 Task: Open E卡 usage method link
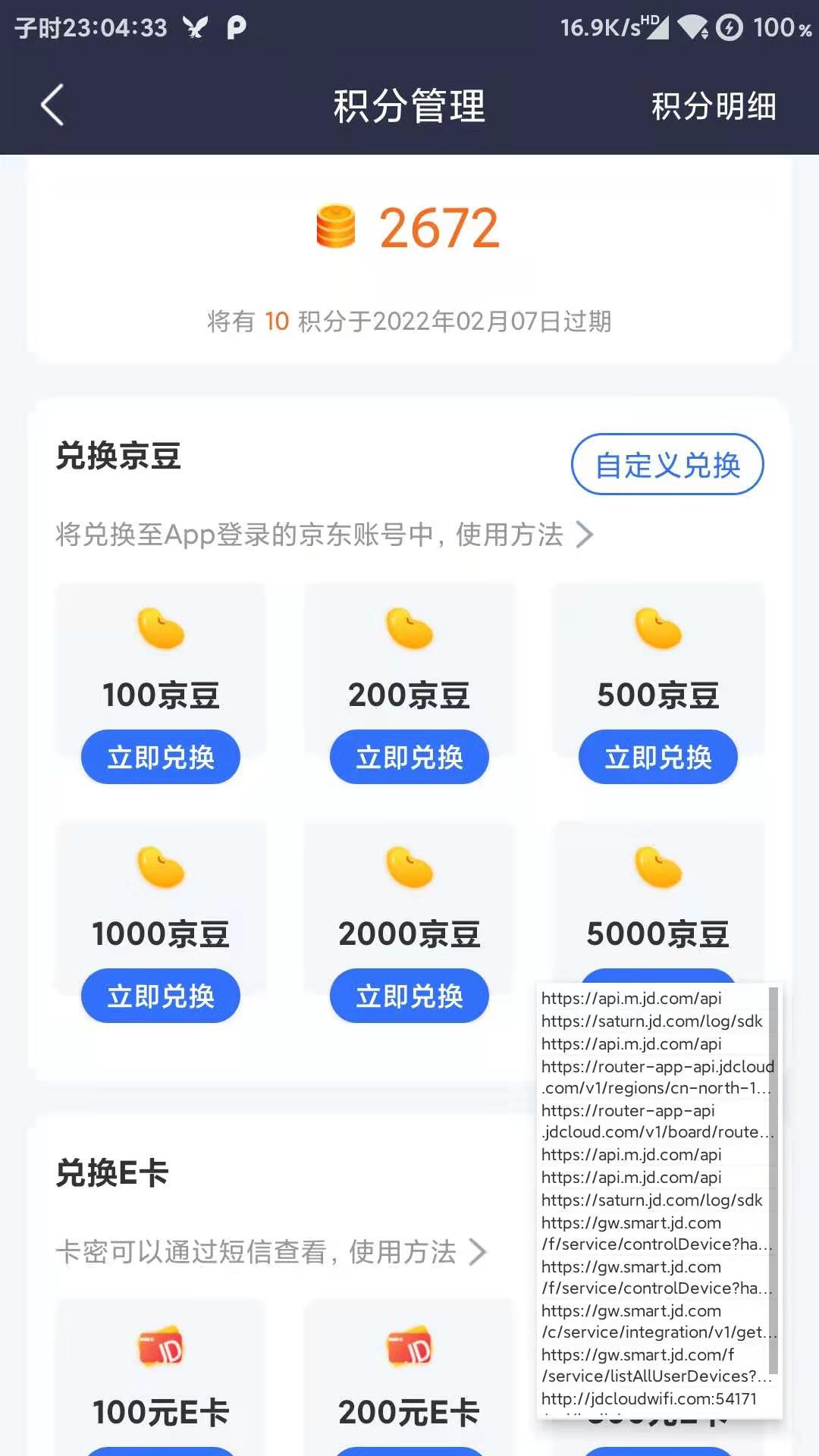pos(417,1252)
